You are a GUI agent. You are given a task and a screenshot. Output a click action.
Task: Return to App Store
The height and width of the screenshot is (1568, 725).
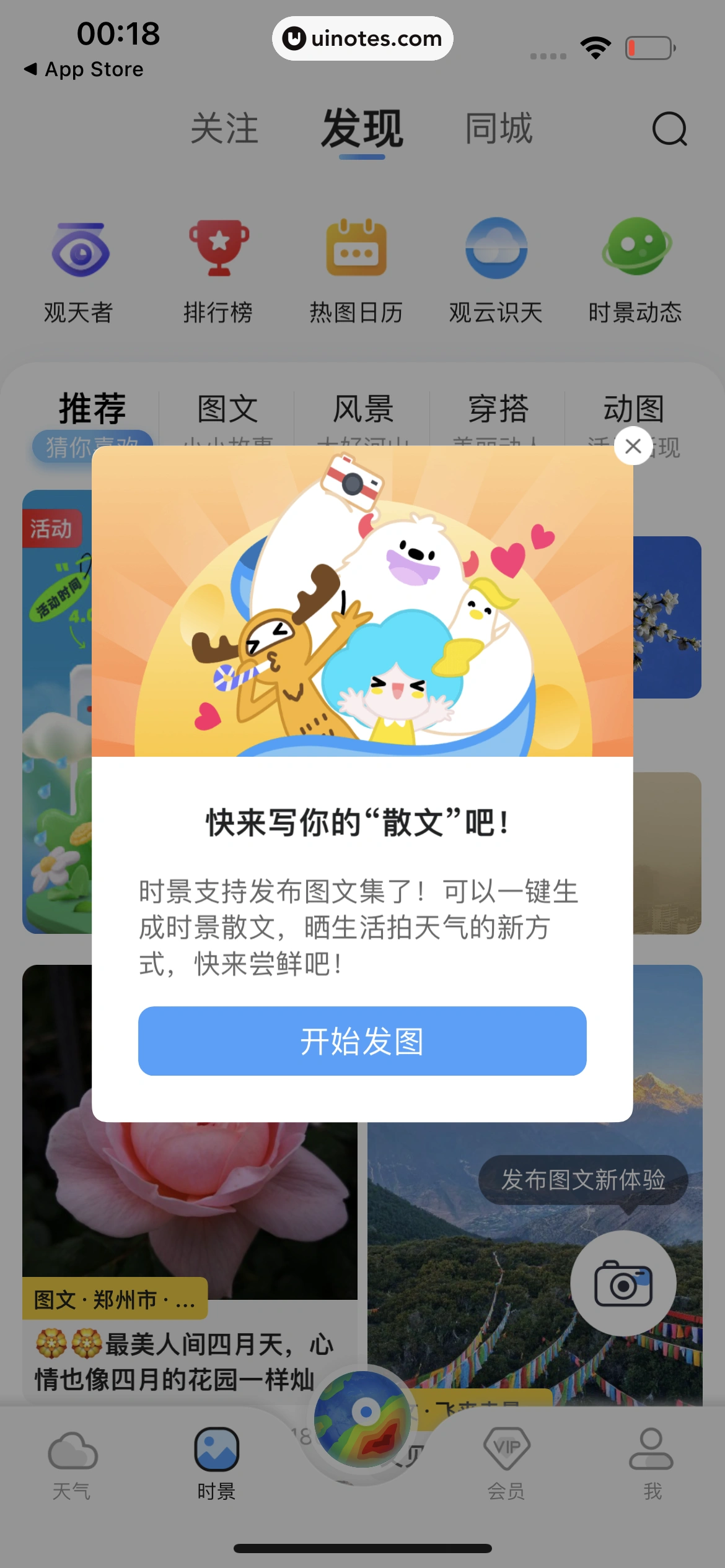coord(84,69)
